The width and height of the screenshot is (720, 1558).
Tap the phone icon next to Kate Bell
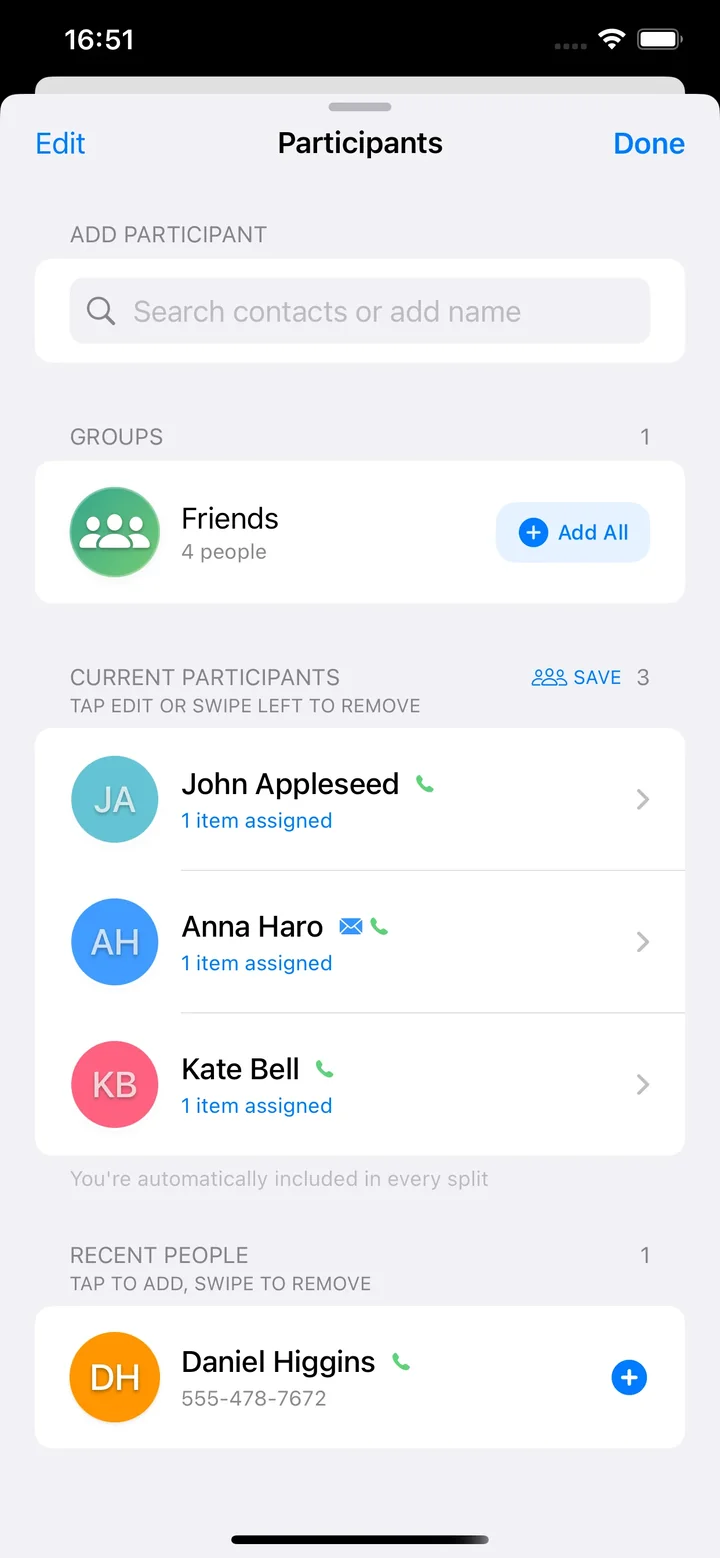323,1069
